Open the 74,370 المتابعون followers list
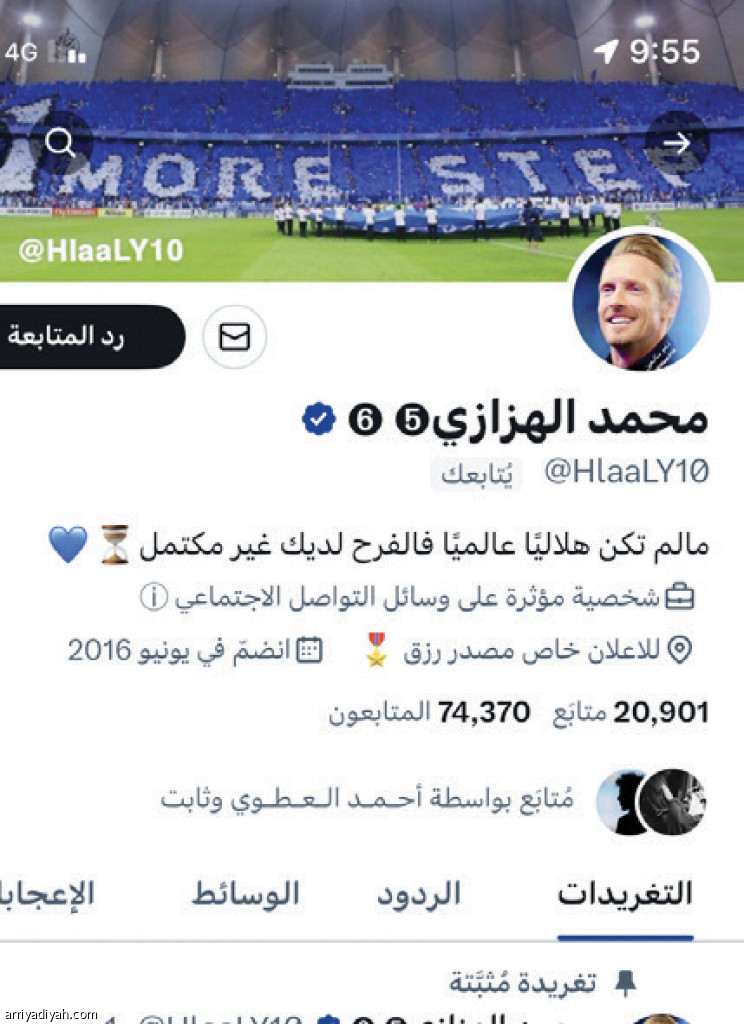The image size is (744, 1024). click(430, 712)
